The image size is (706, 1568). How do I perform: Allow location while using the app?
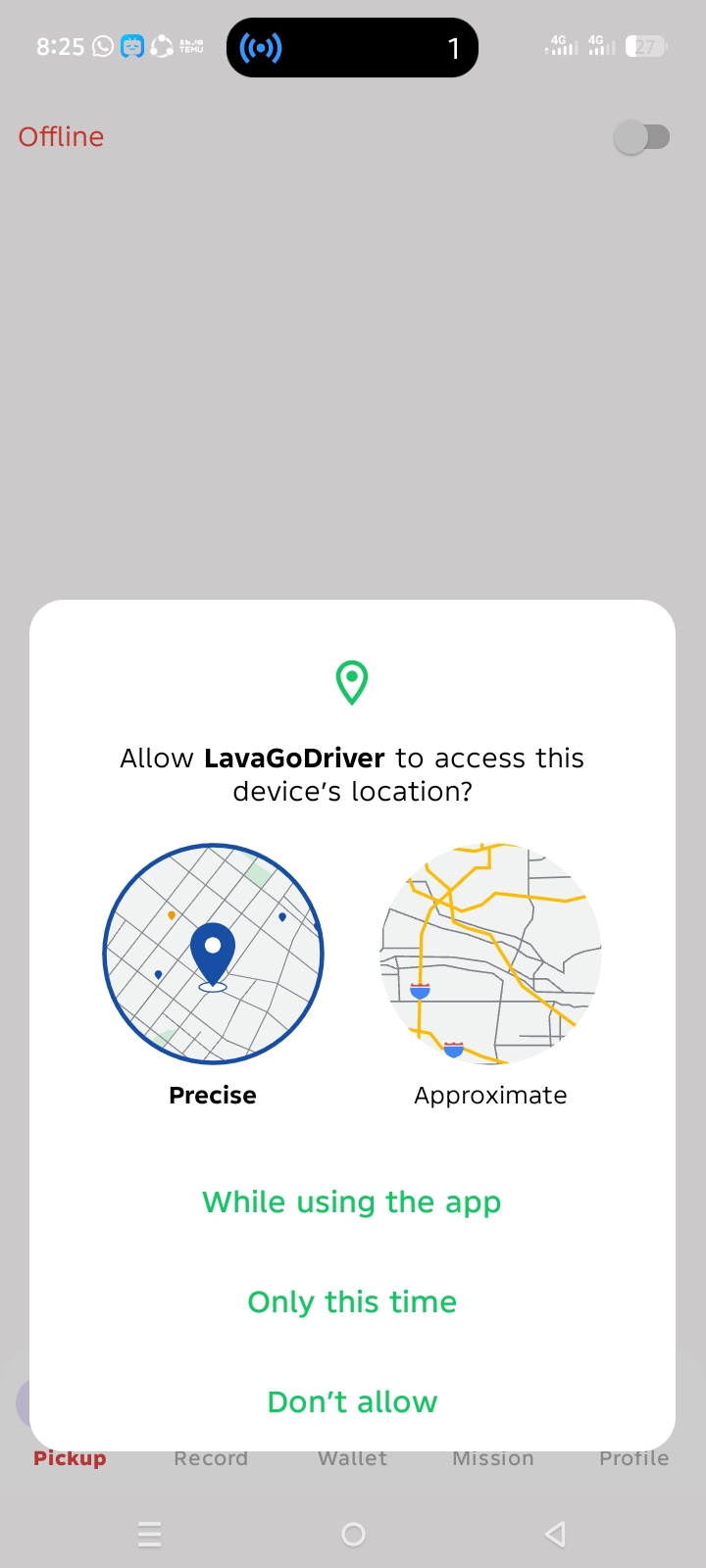352,1202
